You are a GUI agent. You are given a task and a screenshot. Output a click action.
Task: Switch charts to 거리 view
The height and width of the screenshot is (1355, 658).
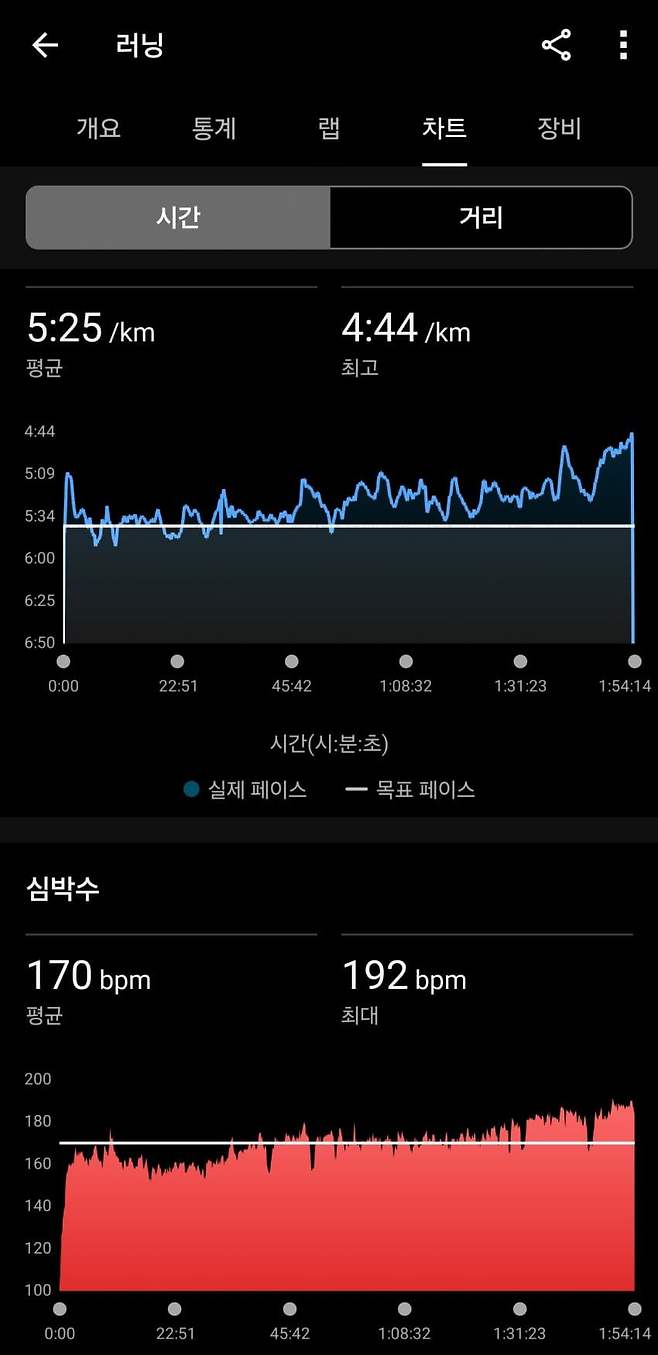tap(481, 217)
